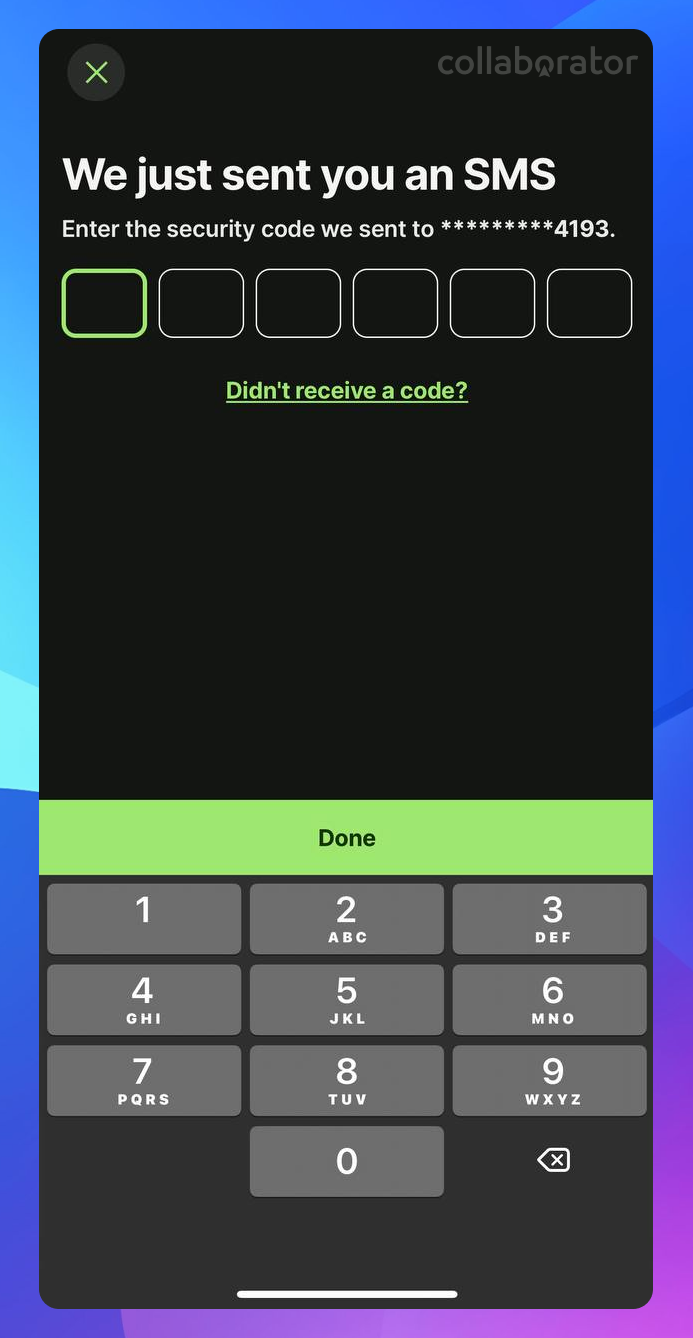This screenshot has height=1338, width=693.
Task: Close the SMS verification screen
Action: click(96, 72)
